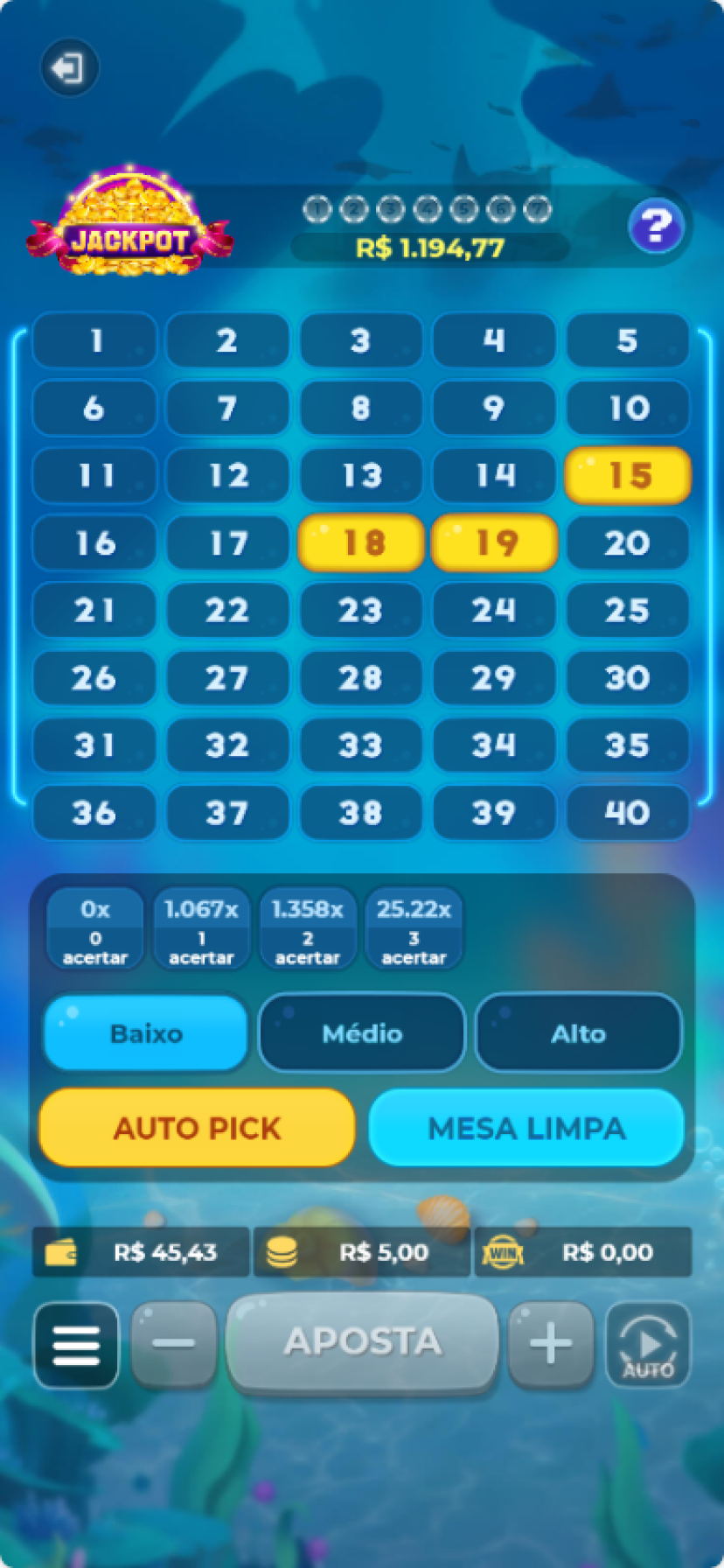Switch risk level to Alto

[x=578, y=1033]
